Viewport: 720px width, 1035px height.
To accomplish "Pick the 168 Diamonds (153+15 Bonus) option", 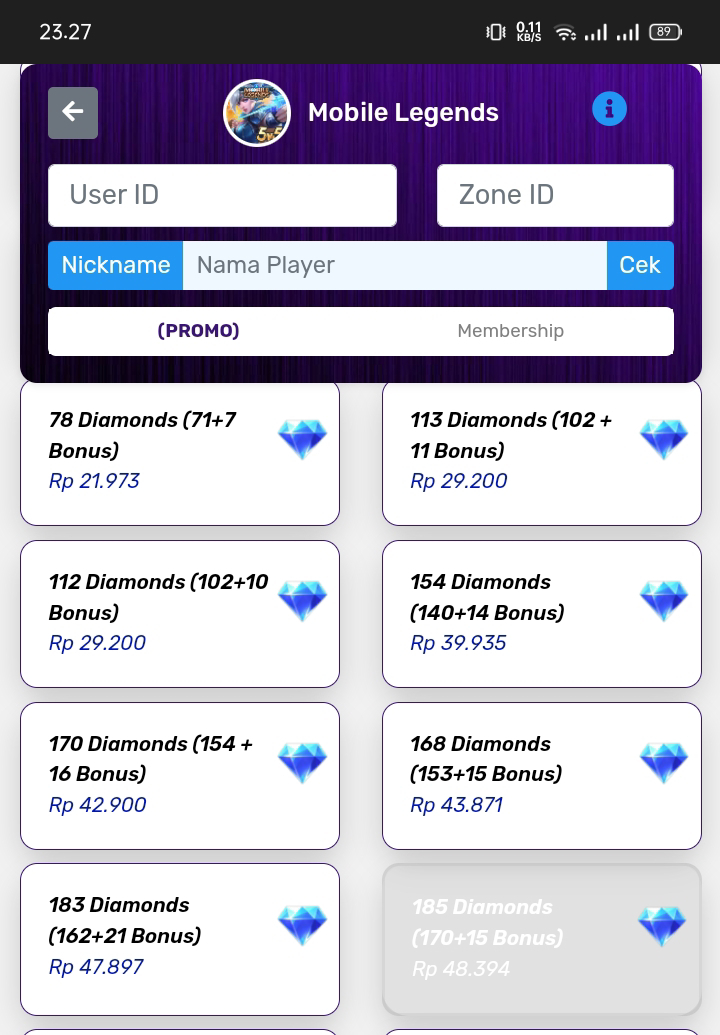I will click(x=542, y=776).
